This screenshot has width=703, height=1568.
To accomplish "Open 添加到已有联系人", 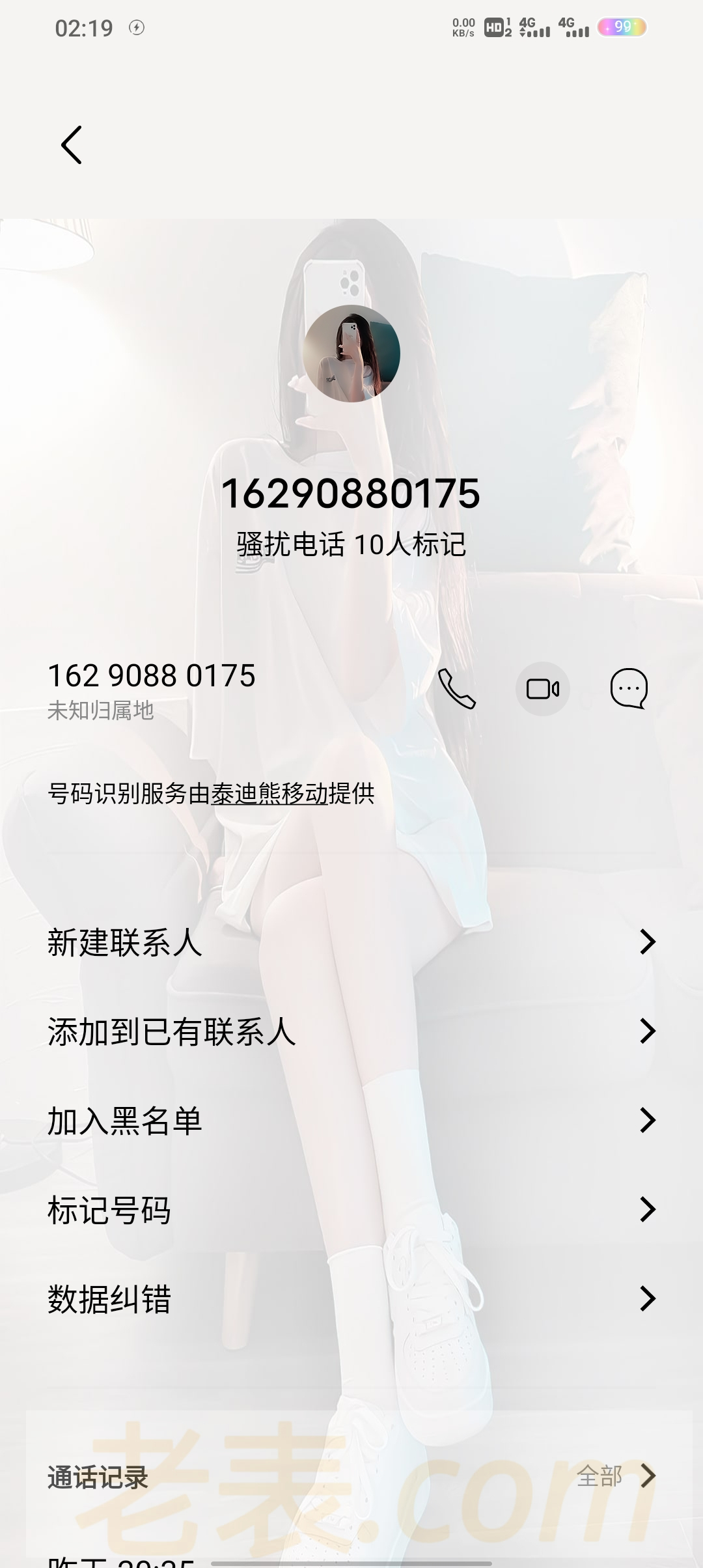I will 351,1031.
